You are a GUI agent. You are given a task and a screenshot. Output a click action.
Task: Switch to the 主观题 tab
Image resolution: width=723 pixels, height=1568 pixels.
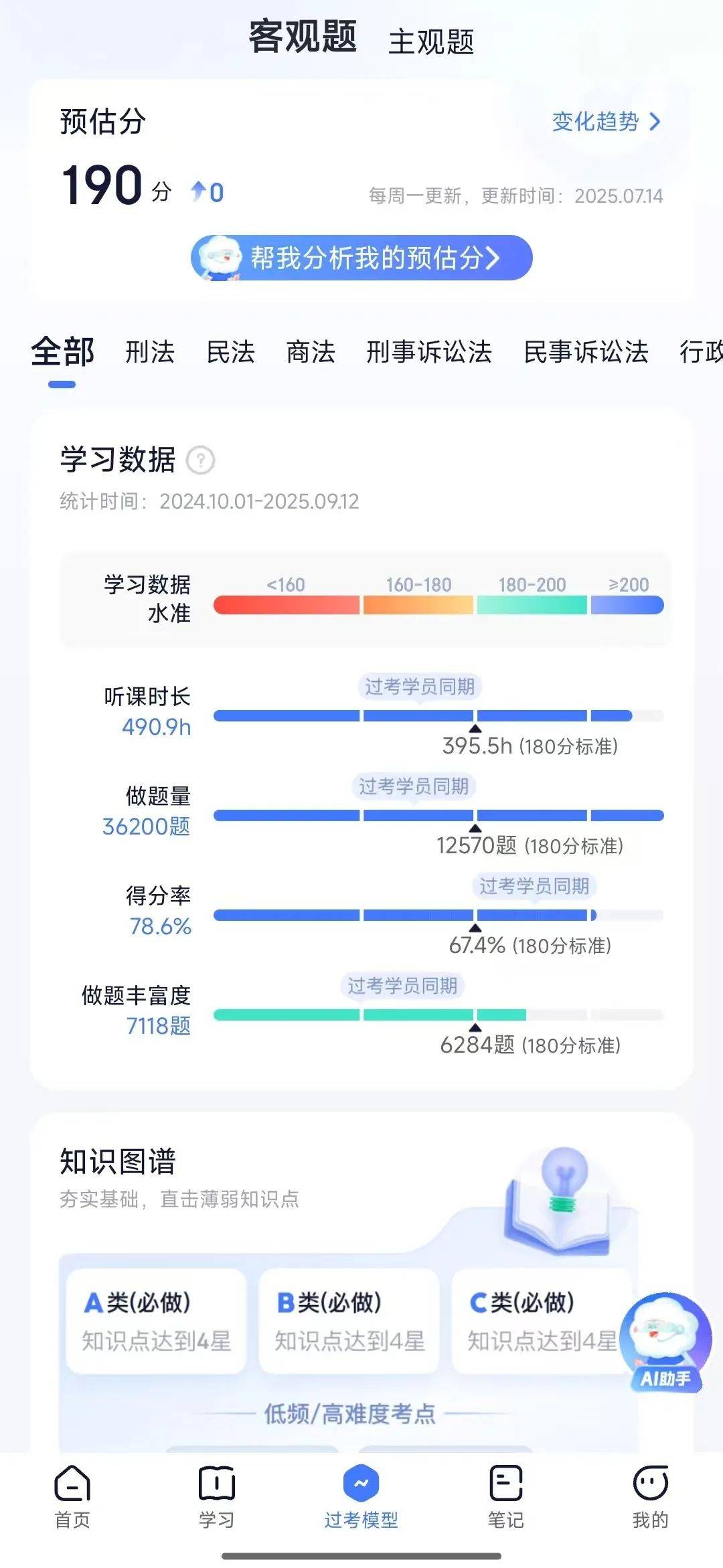pyautogui.click(x=431, y=41)
